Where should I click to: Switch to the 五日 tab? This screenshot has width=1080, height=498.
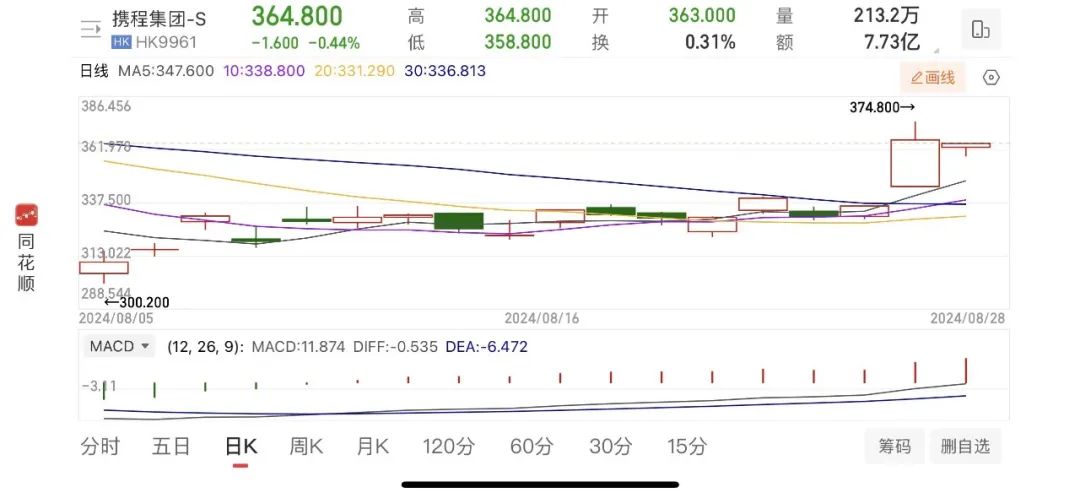[171, 447]
